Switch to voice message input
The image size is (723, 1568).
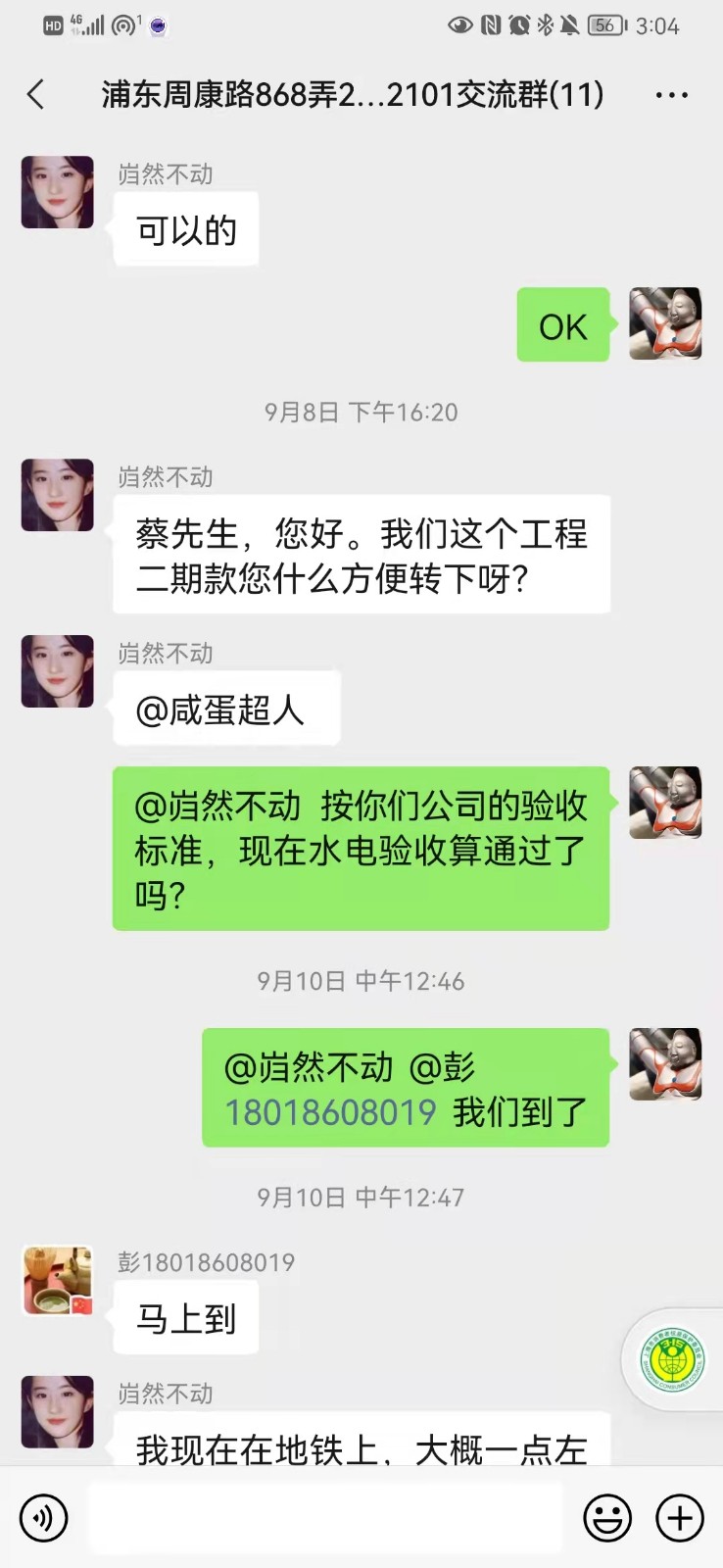pyautogui.click(x=44, y=1518)
